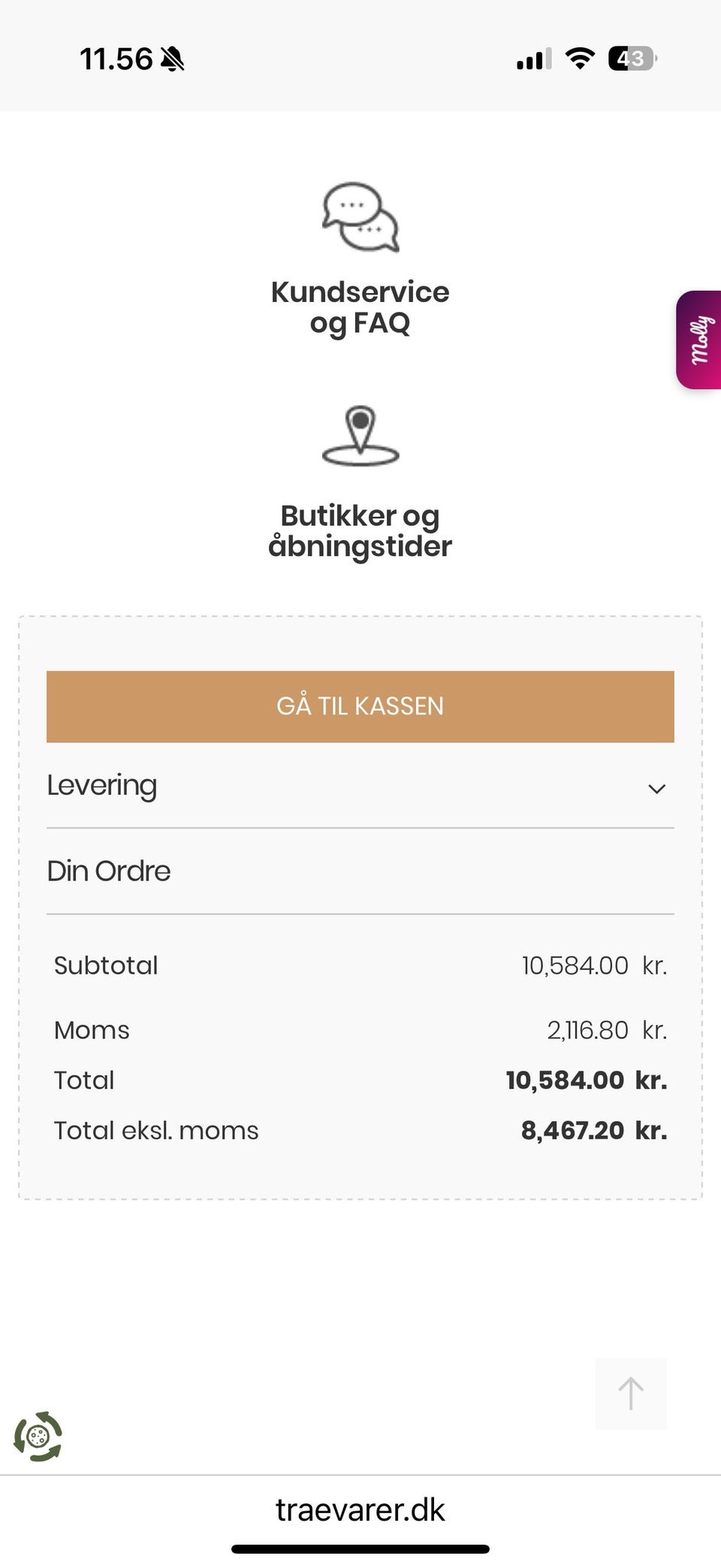The width and height of the screenshot is (721, 1568).
Task: Tap the GÅ TIL KASSEN button
Action: tap(360, 706)
